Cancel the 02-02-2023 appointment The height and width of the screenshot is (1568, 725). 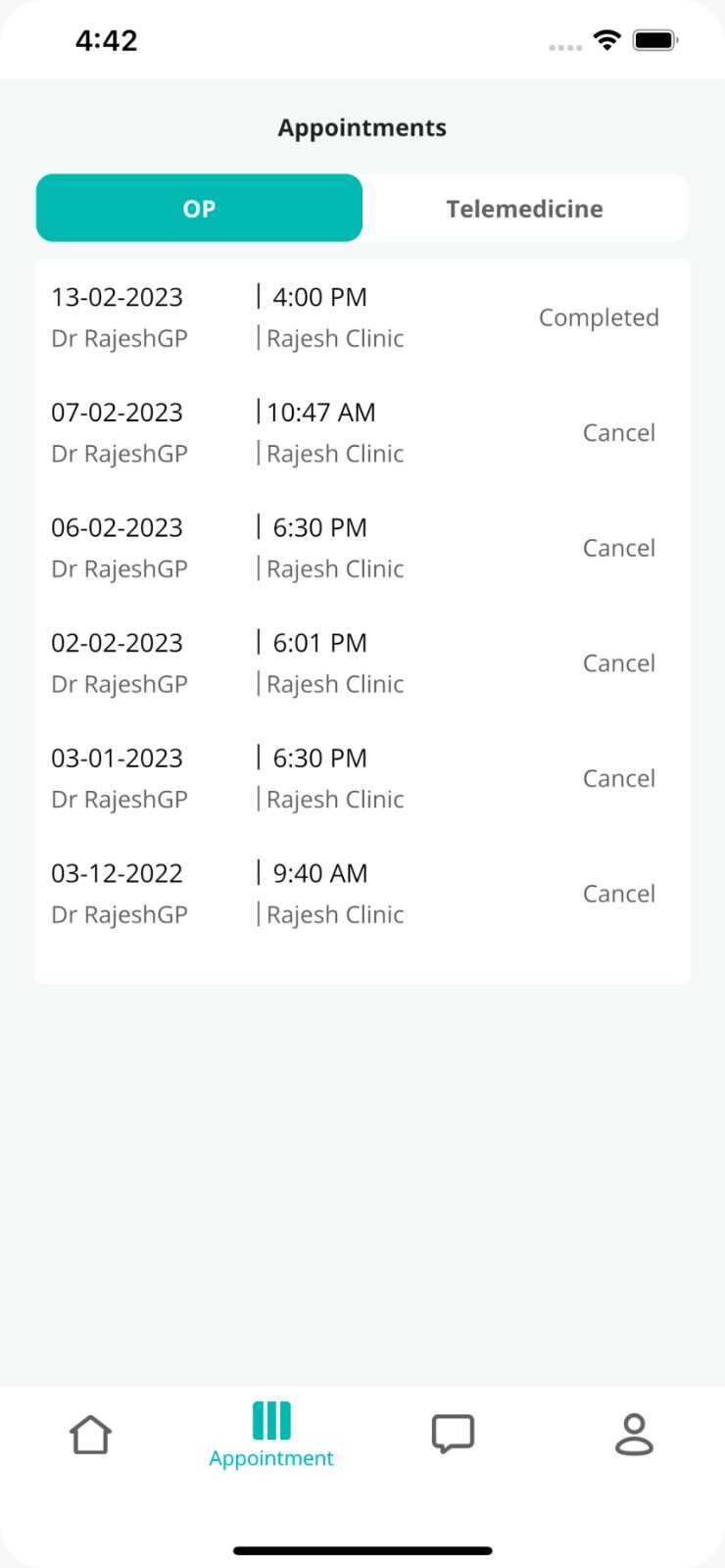pyautogui.click(x=618, y=663)
